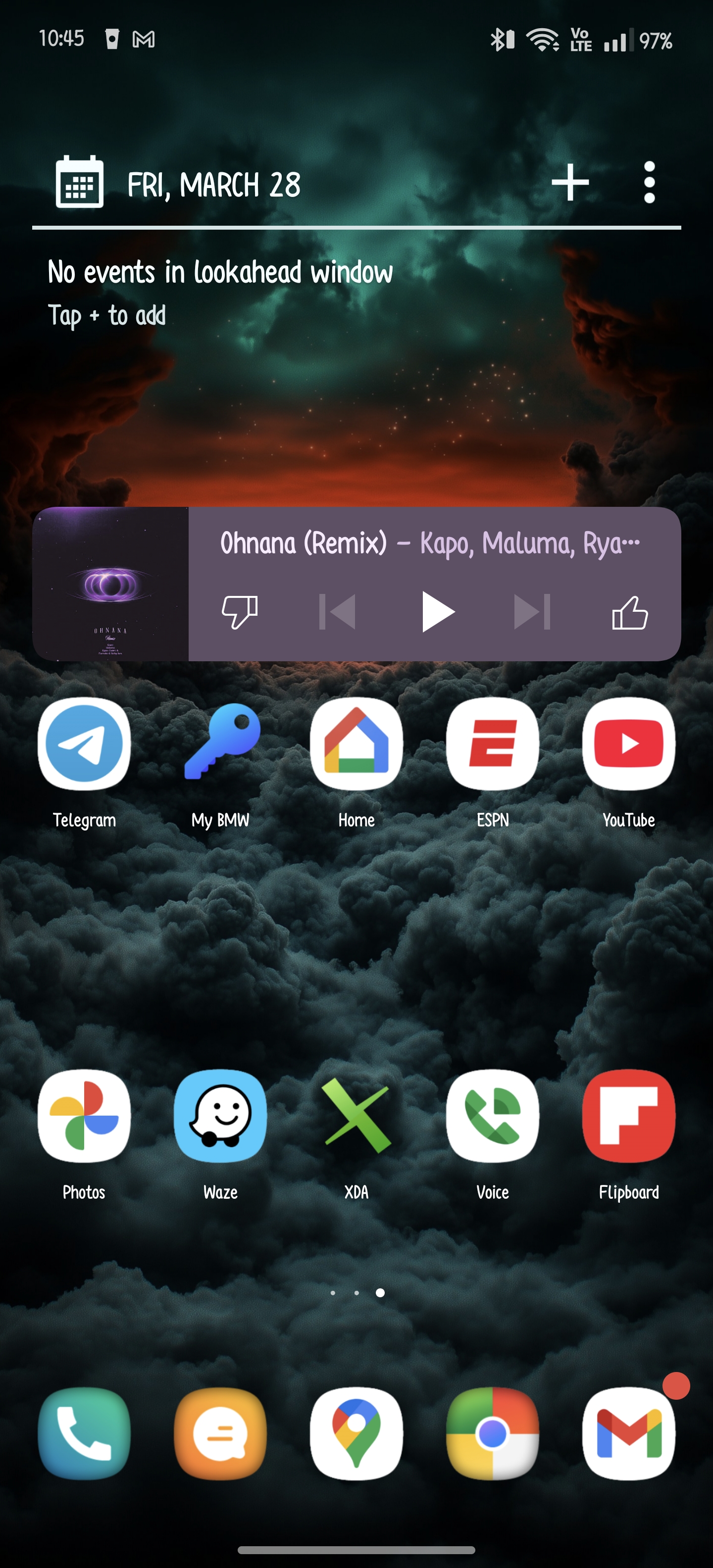Skip to the next track
This screenshot has width=713, height=1568.
pos(532,612)
